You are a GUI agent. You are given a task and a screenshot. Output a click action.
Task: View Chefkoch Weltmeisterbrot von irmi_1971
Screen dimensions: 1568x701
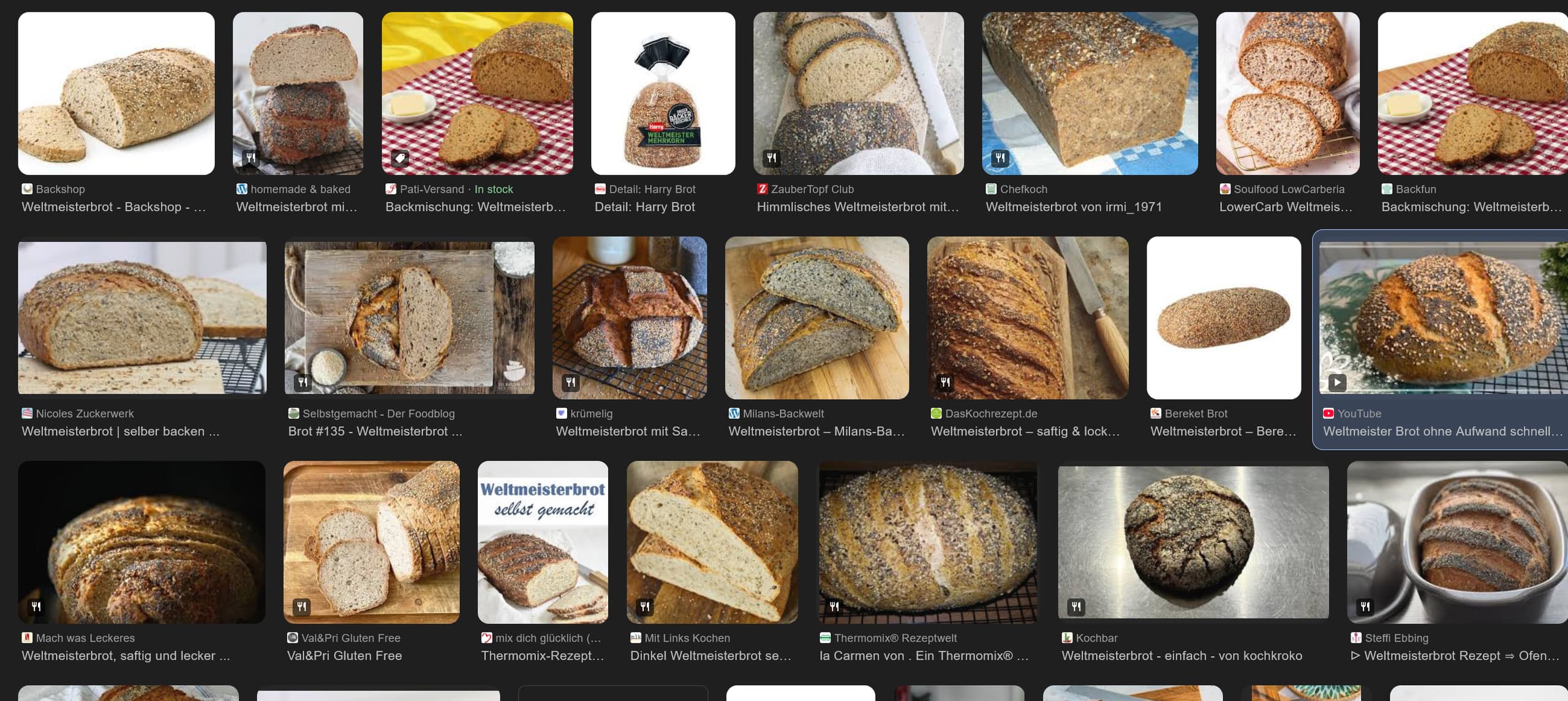1090,94
